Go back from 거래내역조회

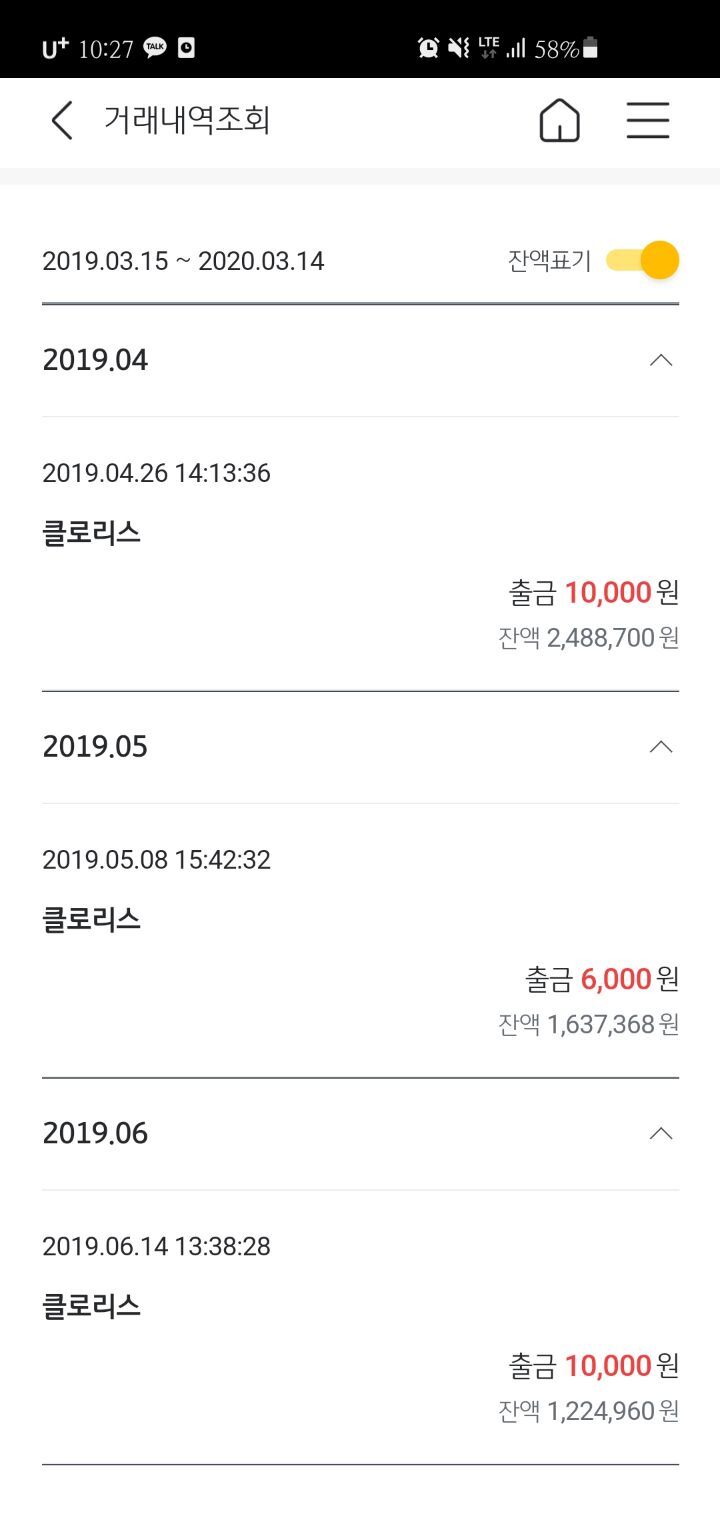click(x=62, y=121)
